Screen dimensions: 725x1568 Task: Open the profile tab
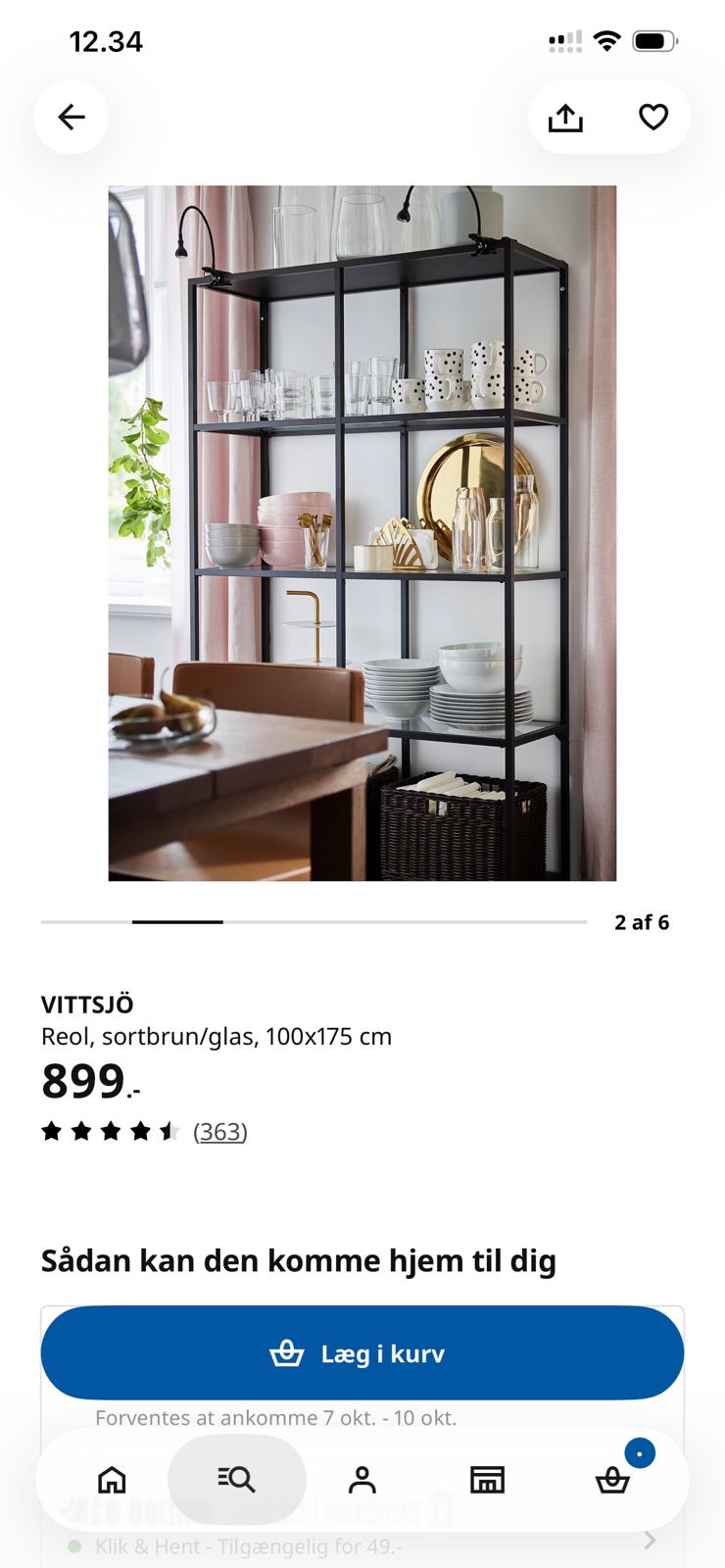pos(362,1479)
